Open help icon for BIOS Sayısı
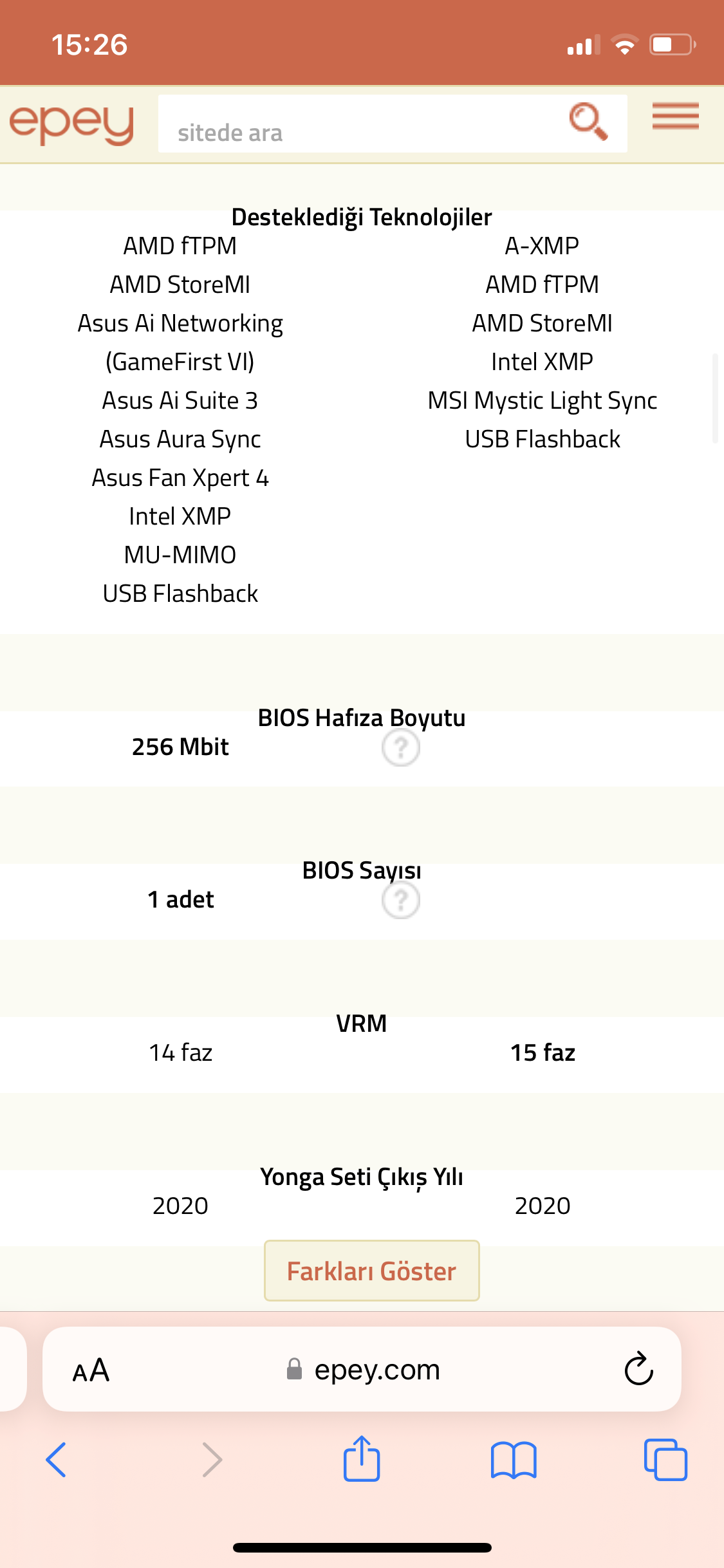This screenshot has height=1568, width=724. coord(400,900)
